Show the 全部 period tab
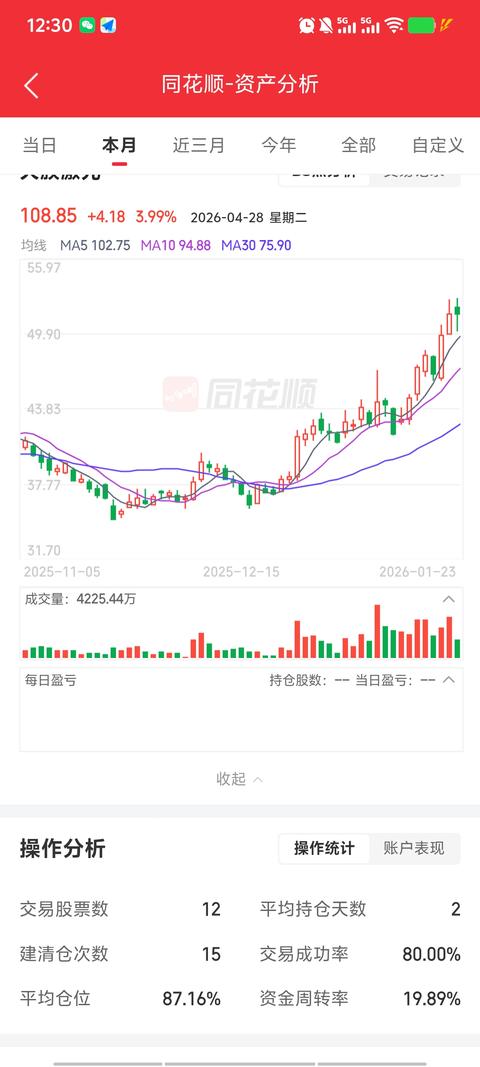480x1067 pixels. 358,145
